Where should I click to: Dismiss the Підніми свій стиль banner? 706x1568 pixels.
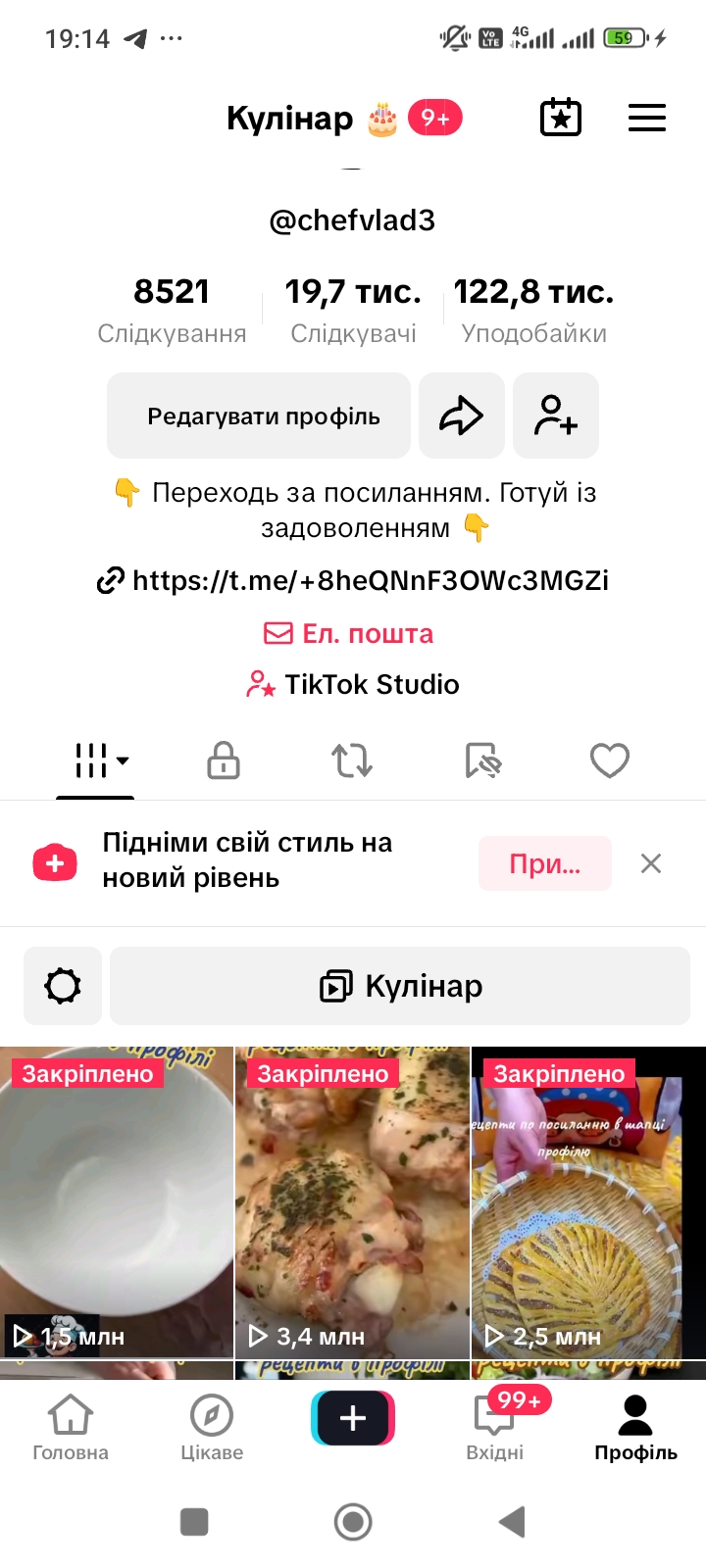pyautogui.click(x=650, y=863)
